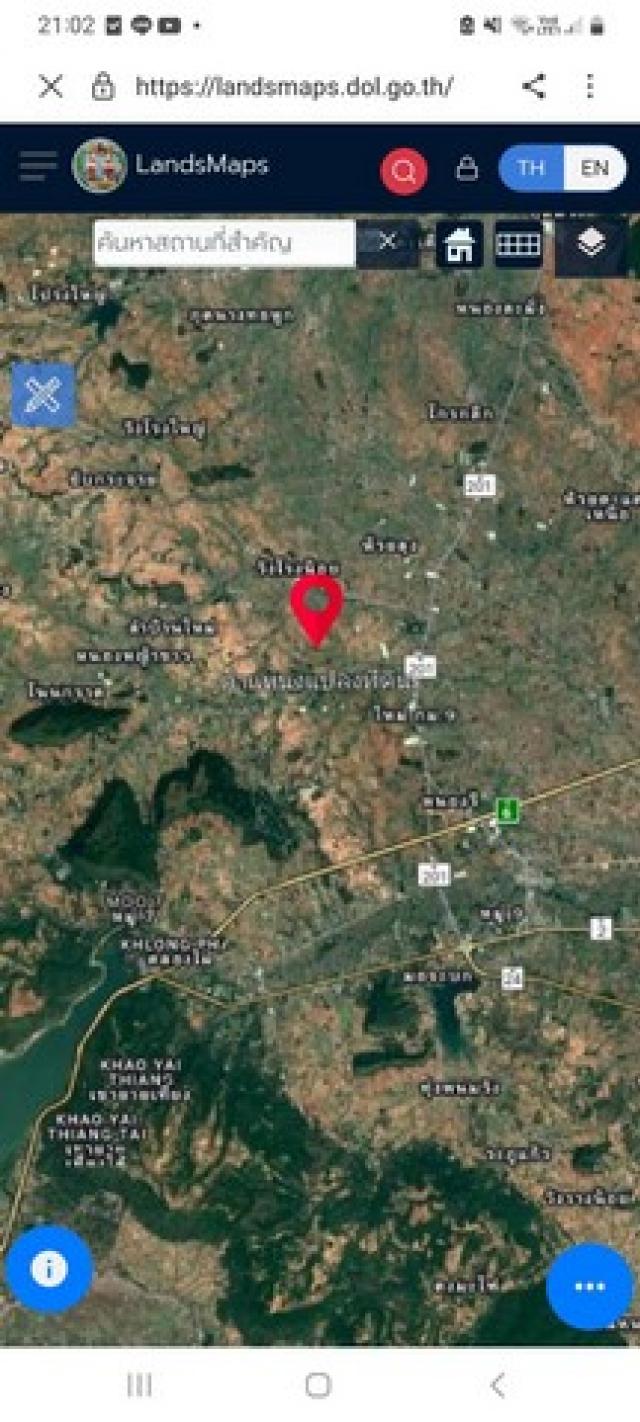Screen dimensions: 640x1422
Task: Share the landsmaps page link
Action: pos(534,87)
